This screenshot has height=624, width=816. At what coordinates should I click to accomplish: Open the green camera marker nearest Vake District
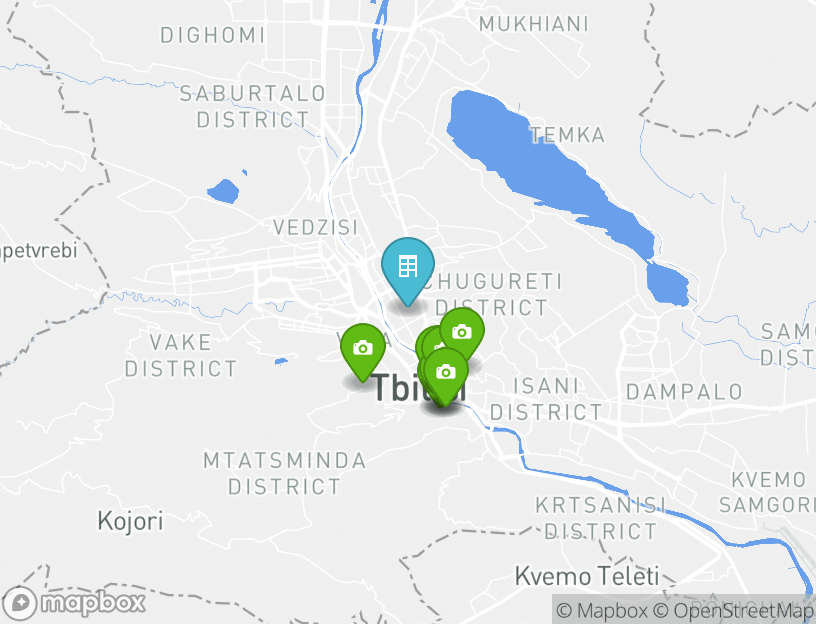(x=363, y=348)
